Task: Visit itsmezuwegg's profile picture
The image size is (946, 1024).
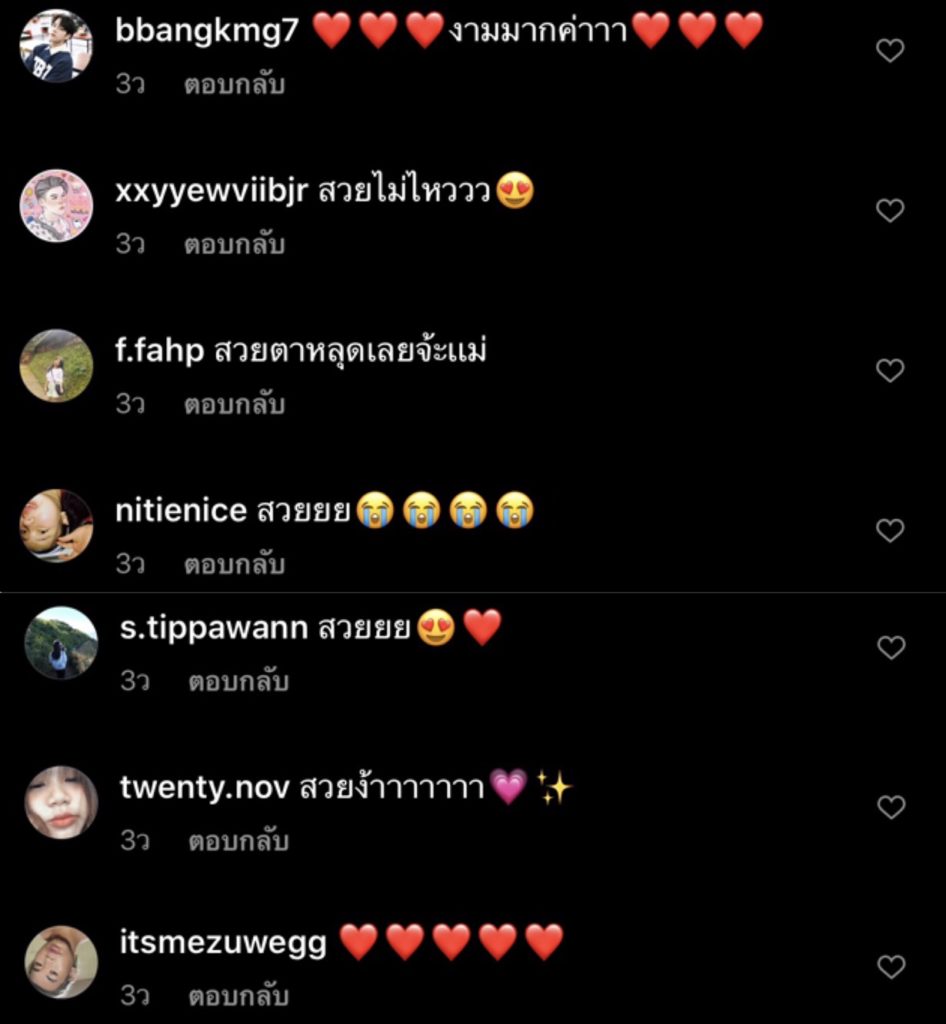Action: pos(61,962)
